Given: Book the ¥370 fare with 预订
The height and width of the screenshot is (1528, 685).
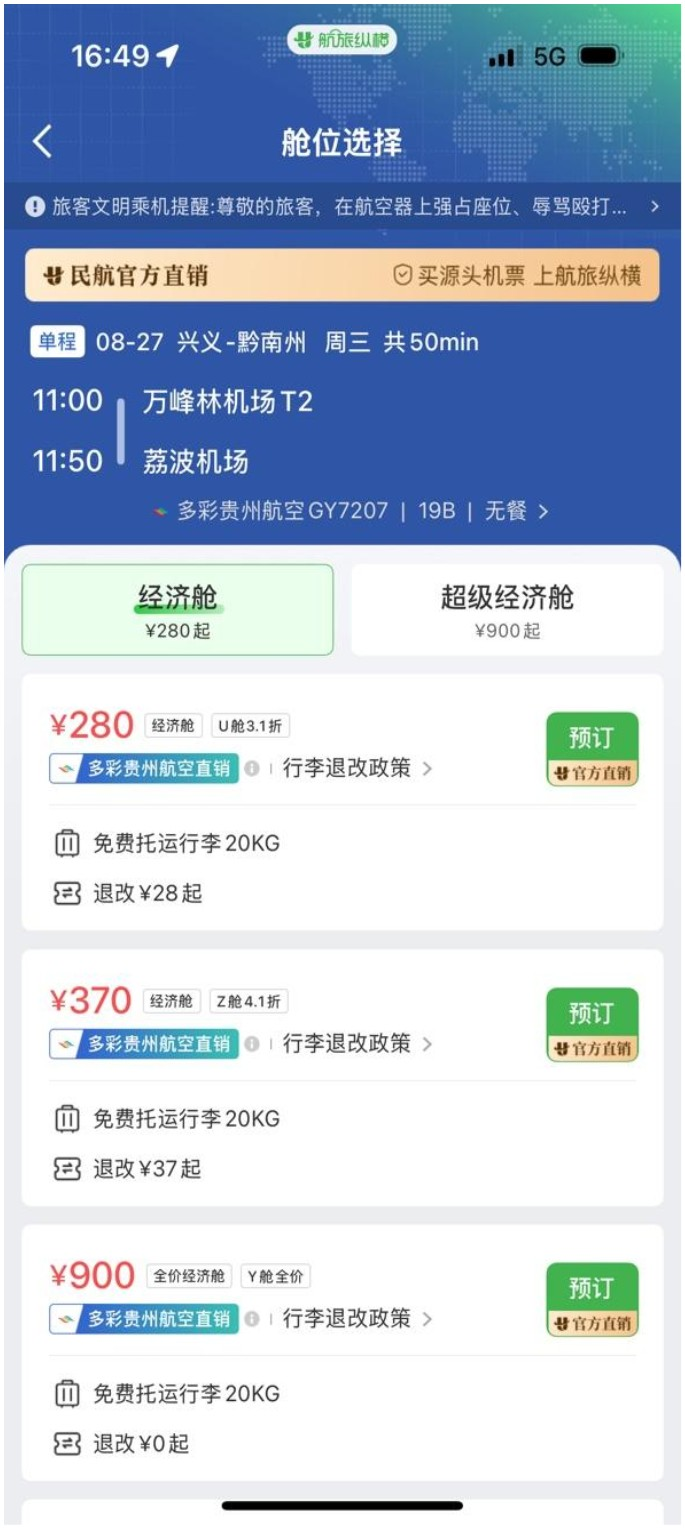Looking at the screenshot, I should pos(592,1024).
